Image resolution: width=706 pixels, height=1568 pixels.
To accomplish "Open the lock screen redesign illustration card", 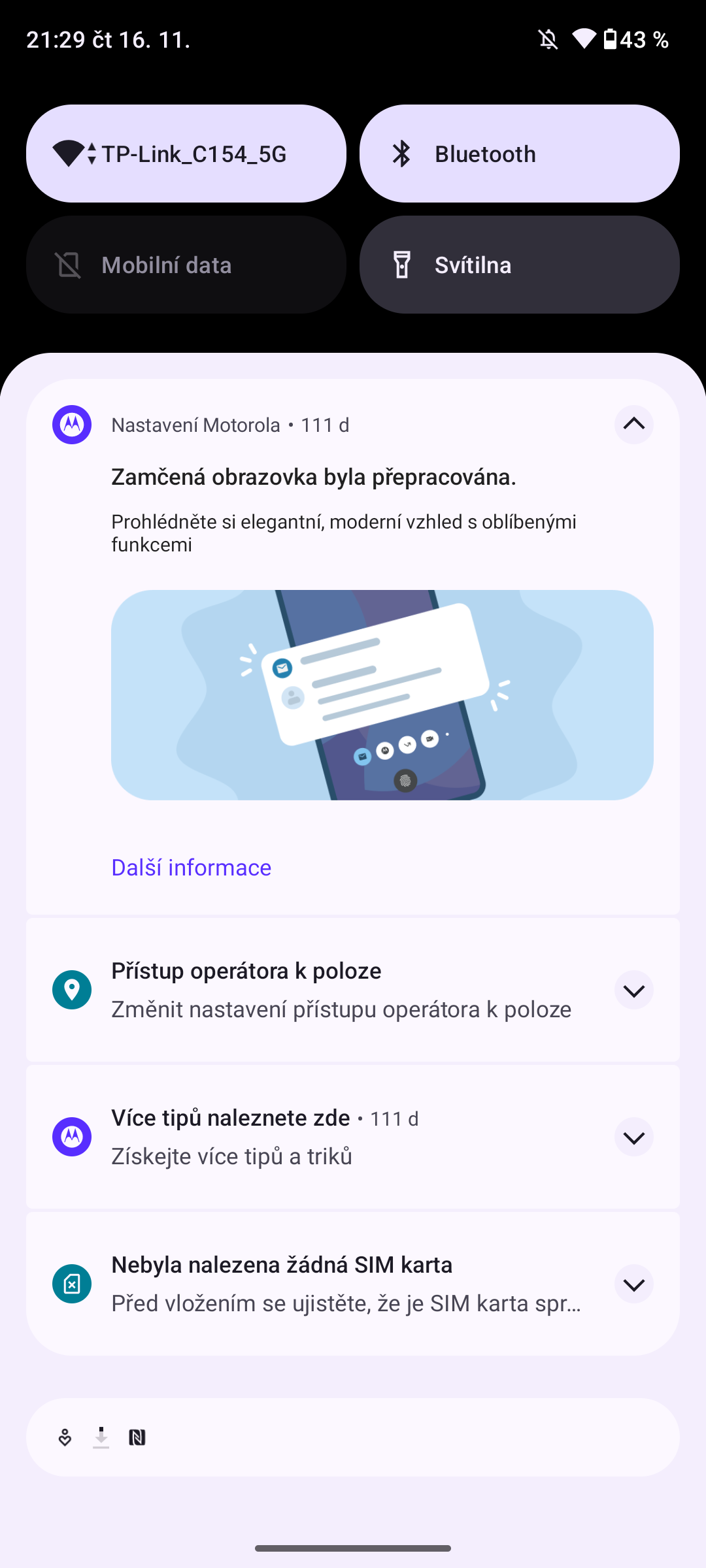I will click(382, 695).
